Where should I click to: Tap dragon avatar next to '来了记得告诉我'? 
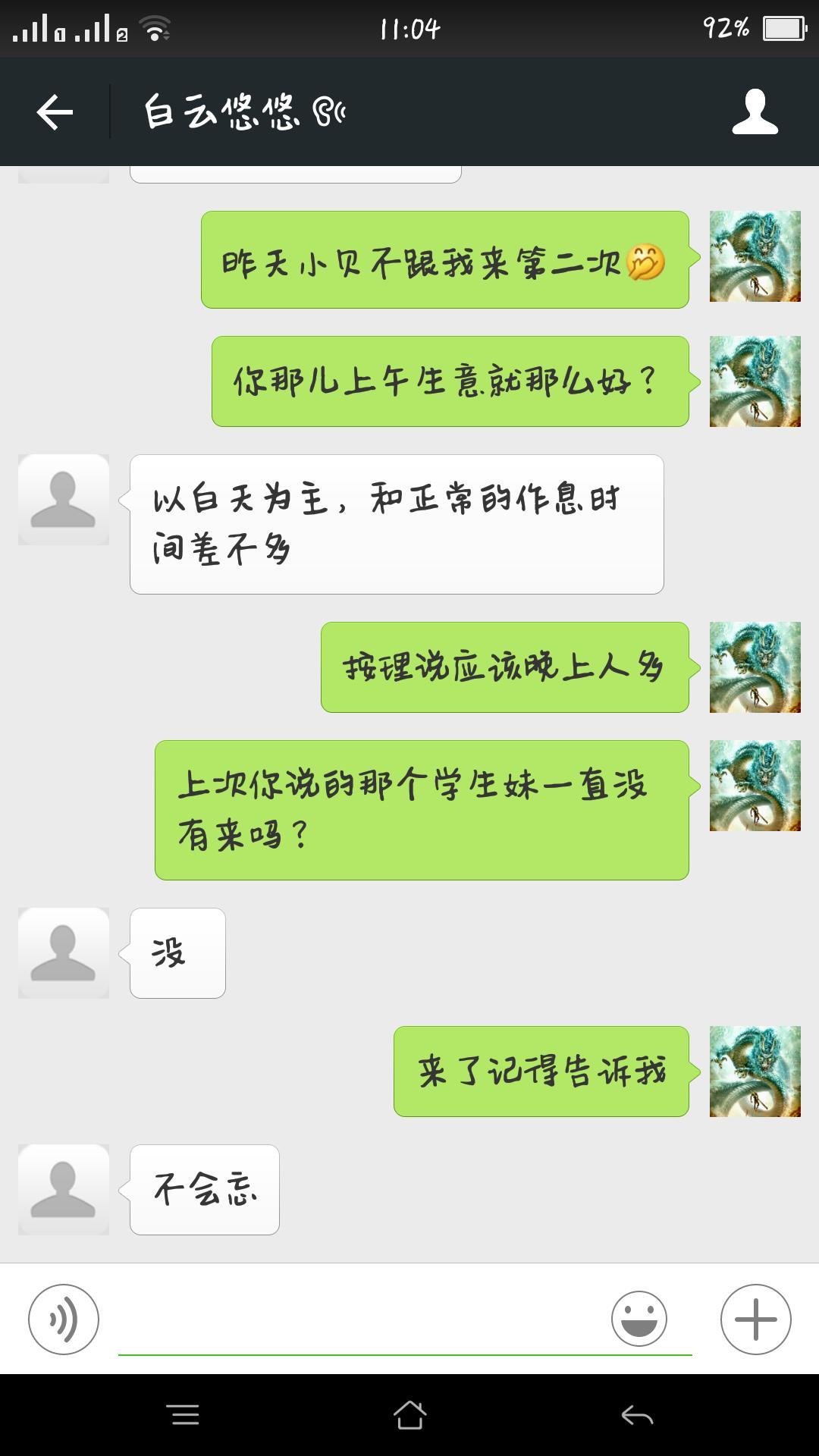(755, 1071)
